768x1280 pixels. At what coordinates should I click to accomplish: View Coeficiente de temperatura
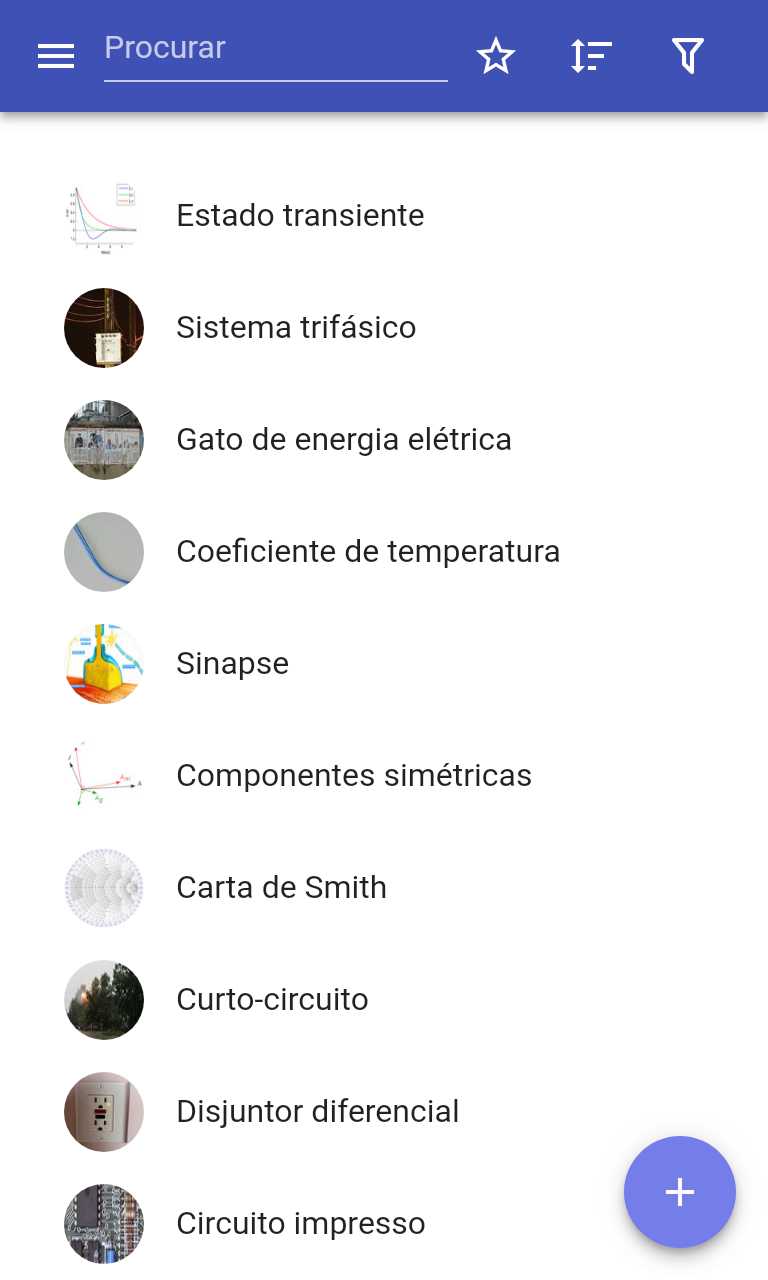[367, 552]
